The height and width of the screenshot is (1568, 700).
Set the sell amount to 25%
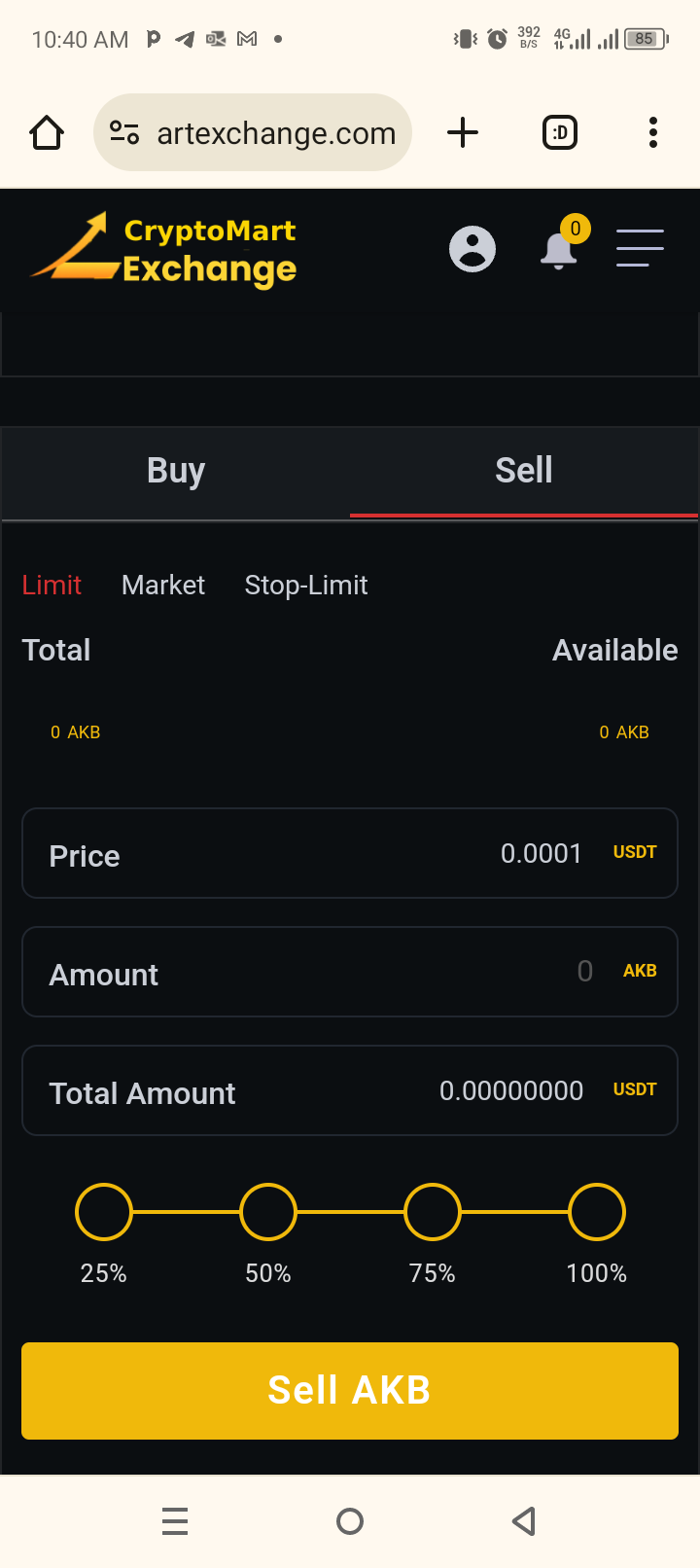pos(104,1212)
